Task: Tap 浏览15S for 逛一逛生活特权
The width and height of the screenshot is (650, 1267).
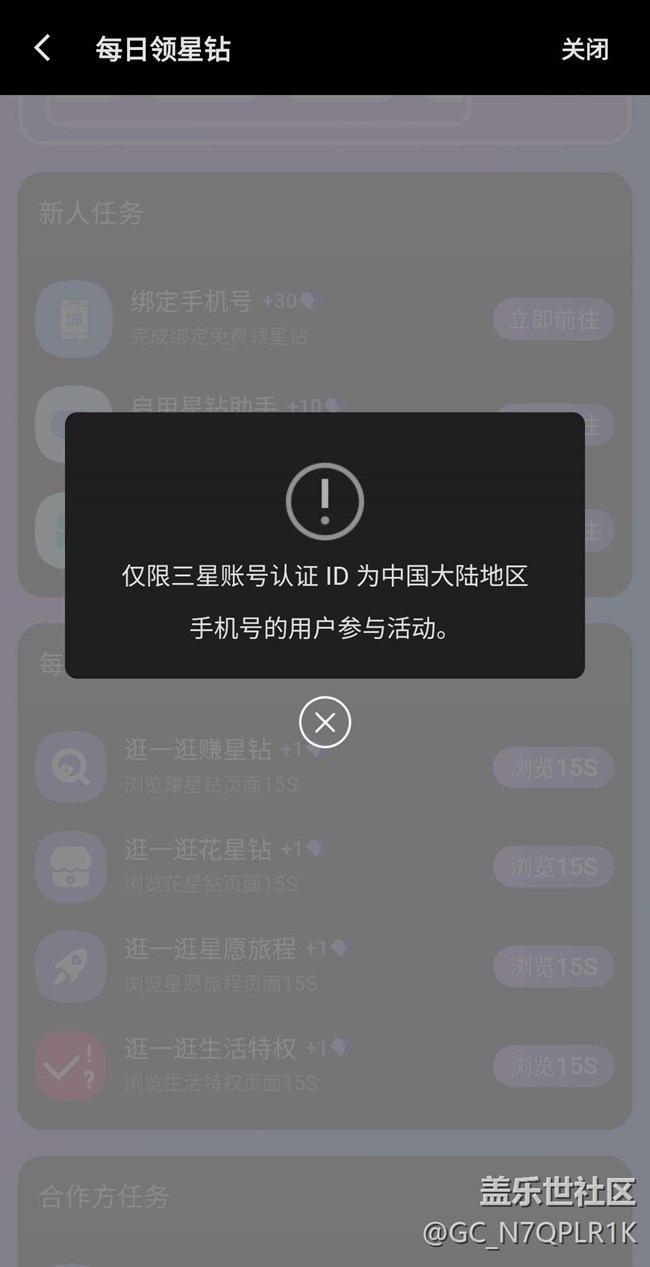Action: click(x=554, y=1066)
